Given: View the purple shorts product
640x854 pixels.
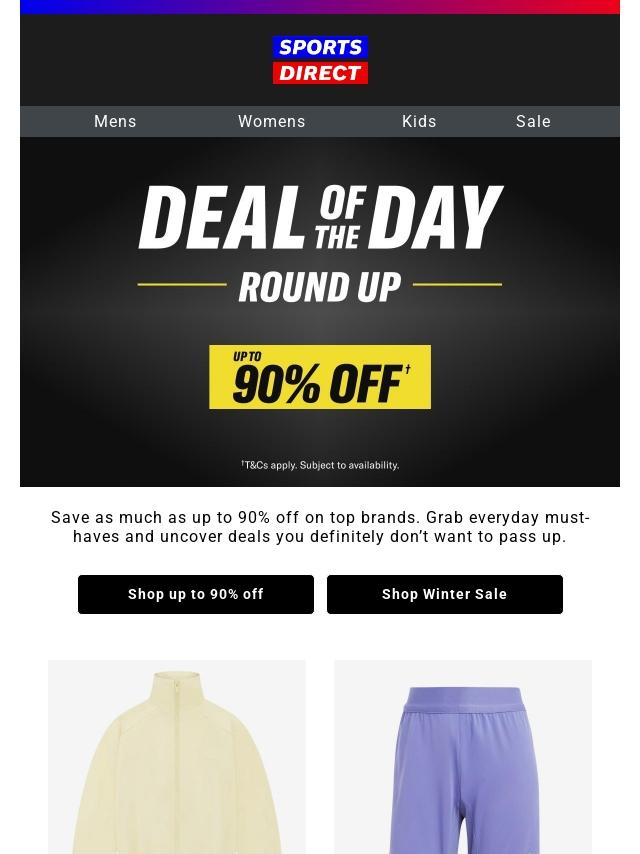Looking at the screenshot, I should click(x=463, y=757).
